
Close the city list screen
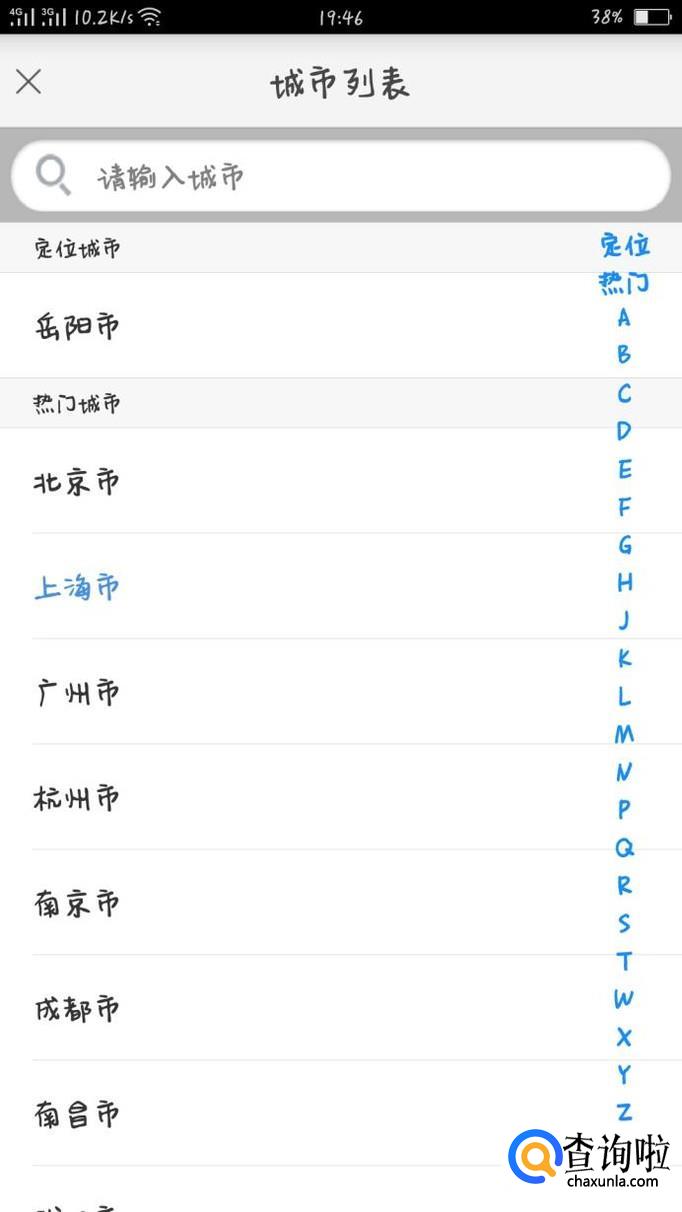click(x=29, y=82)
